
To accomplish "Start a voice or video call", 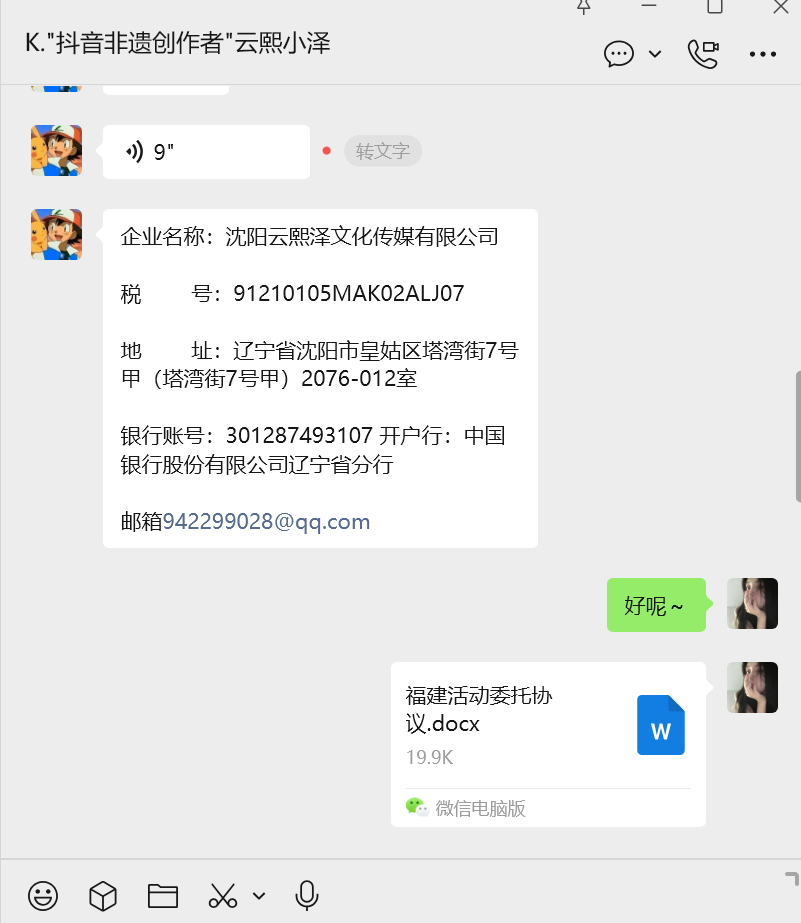I will click(x=703, y=54).
